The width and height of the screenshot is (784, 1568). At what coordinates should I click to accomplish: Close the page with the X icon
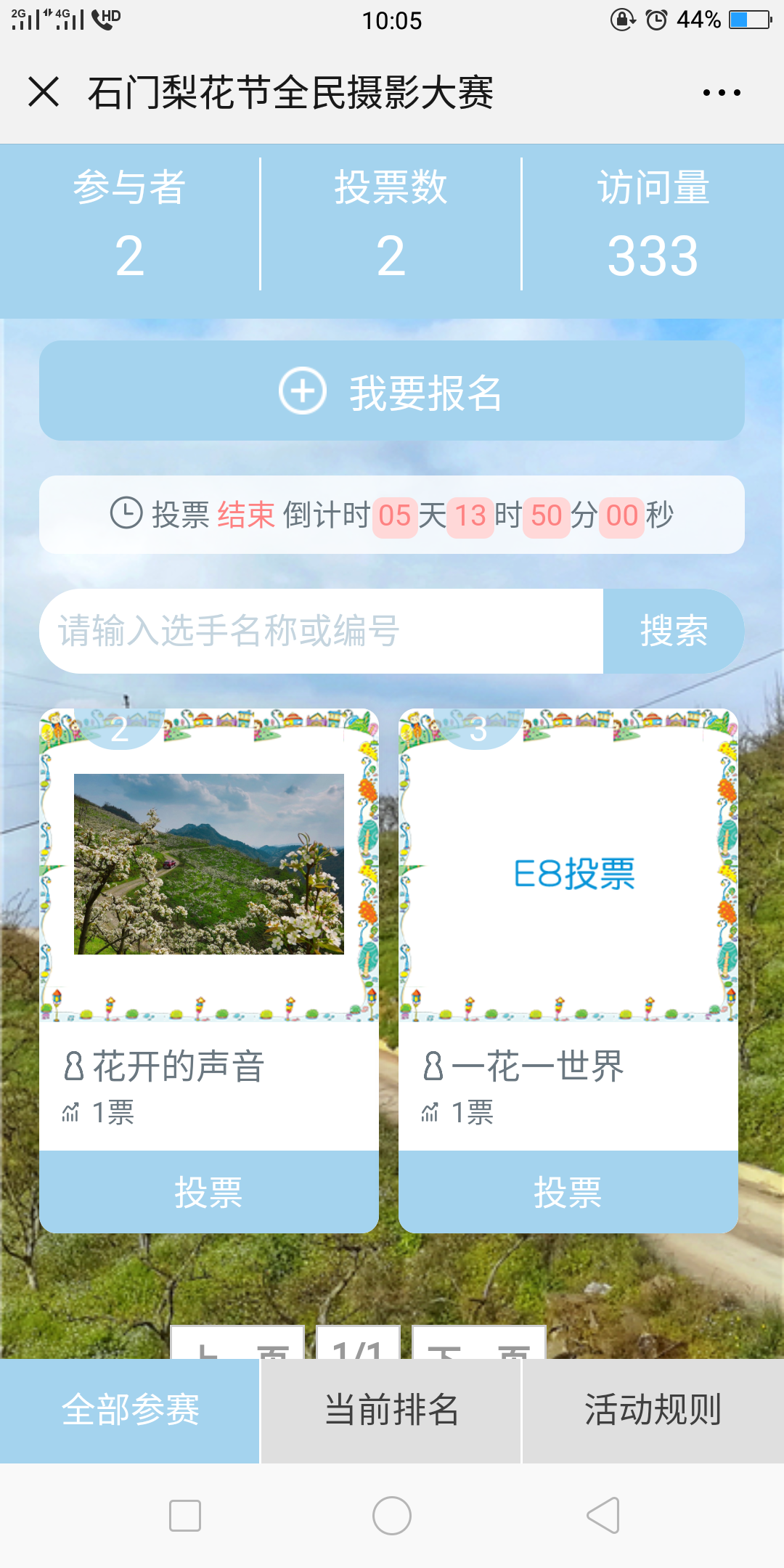point(44,93)
